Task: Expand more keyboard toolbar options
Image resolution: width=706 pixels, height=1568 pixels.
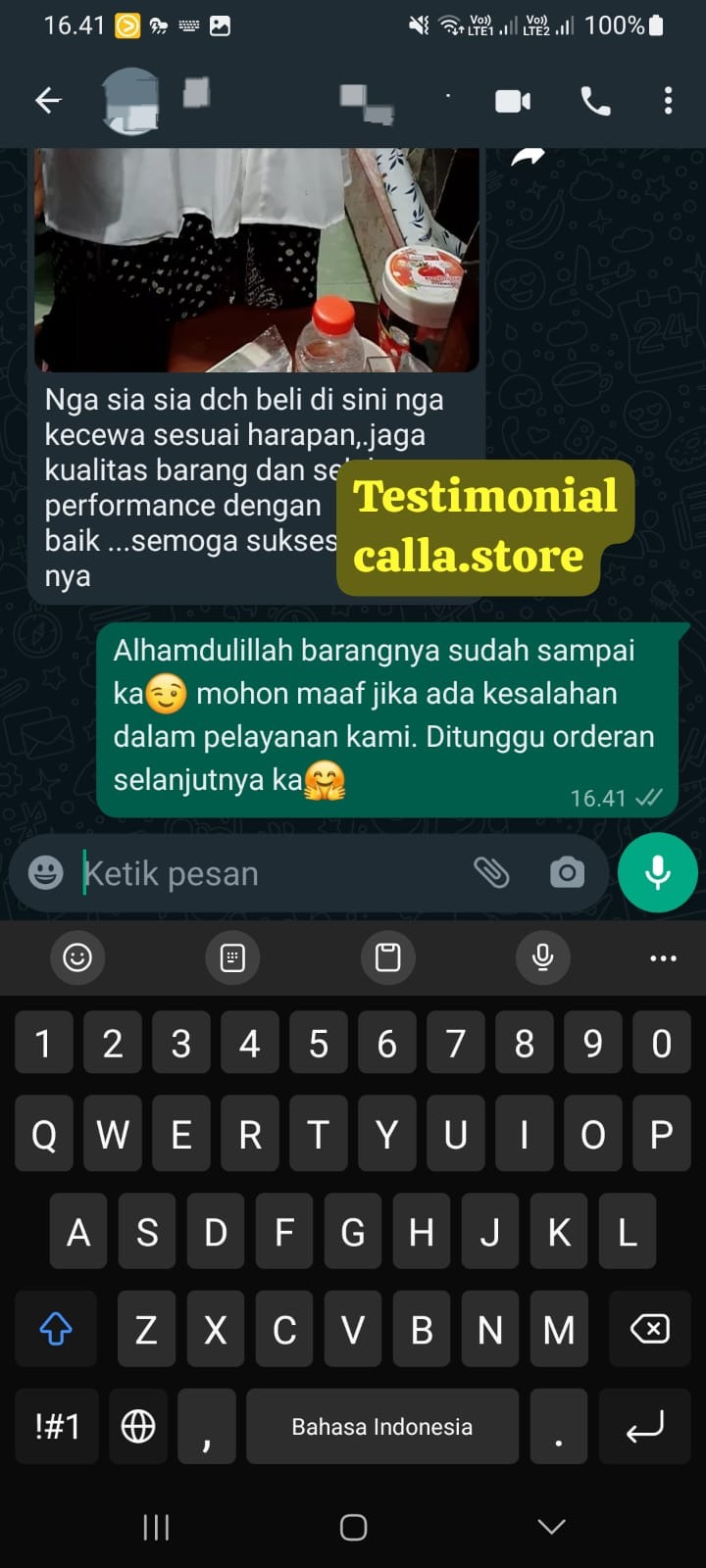Action: (663, 957)
